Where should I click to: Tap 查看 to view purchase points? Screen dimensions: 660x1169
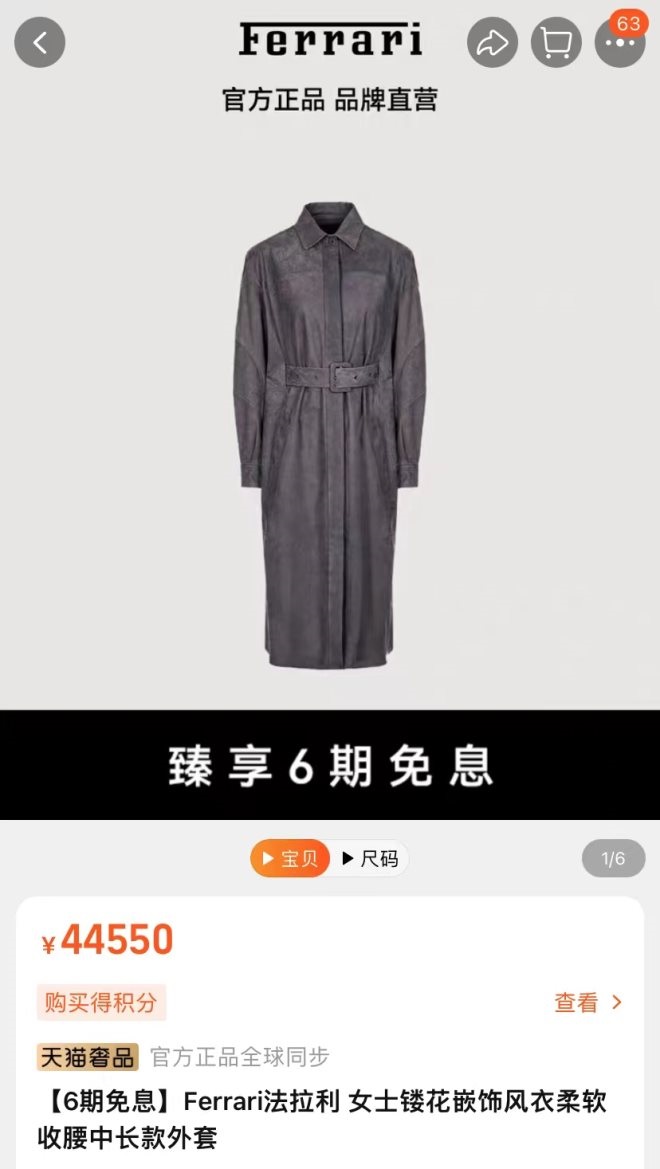pyautogui.click(x=588, y=1002)
